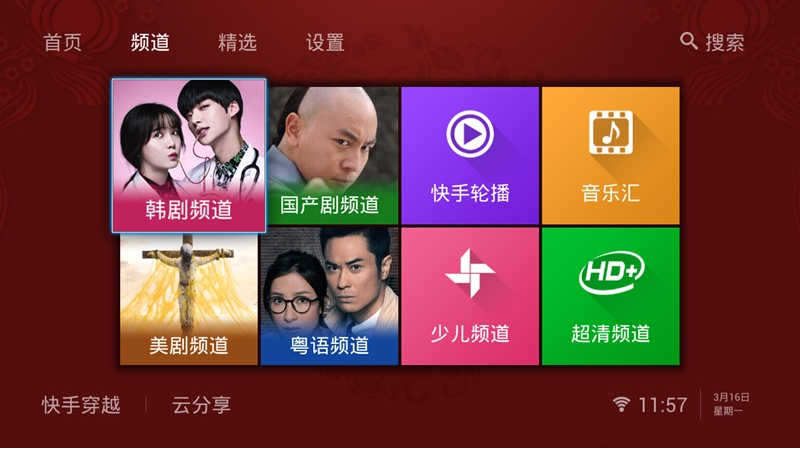Launch 快手轮播 playback tile

click(x=470, y=155)
